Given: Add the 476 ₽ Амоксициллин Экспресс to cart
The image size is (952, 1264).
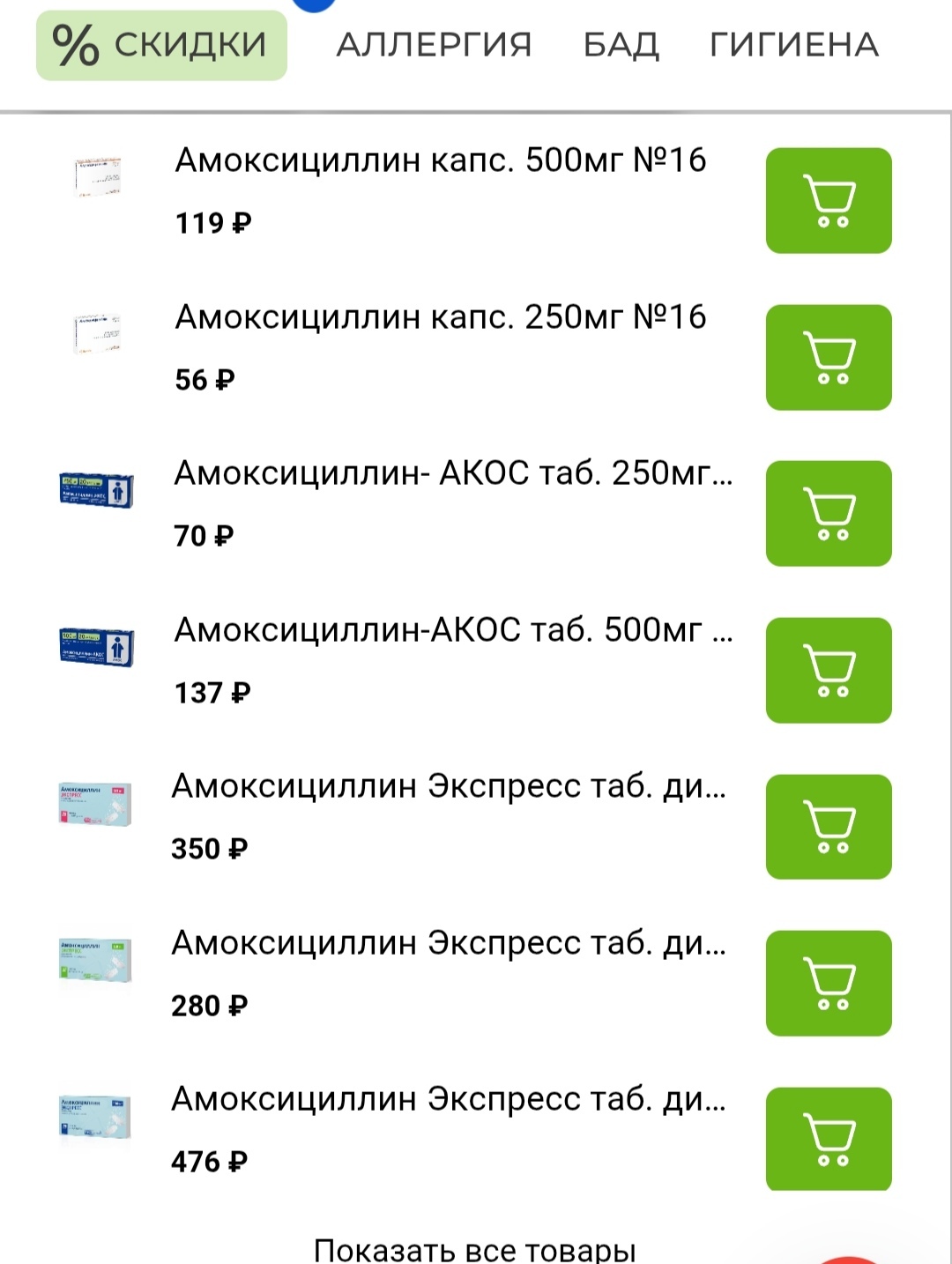Looking at the screenshot, I should tap(829, 1139).
